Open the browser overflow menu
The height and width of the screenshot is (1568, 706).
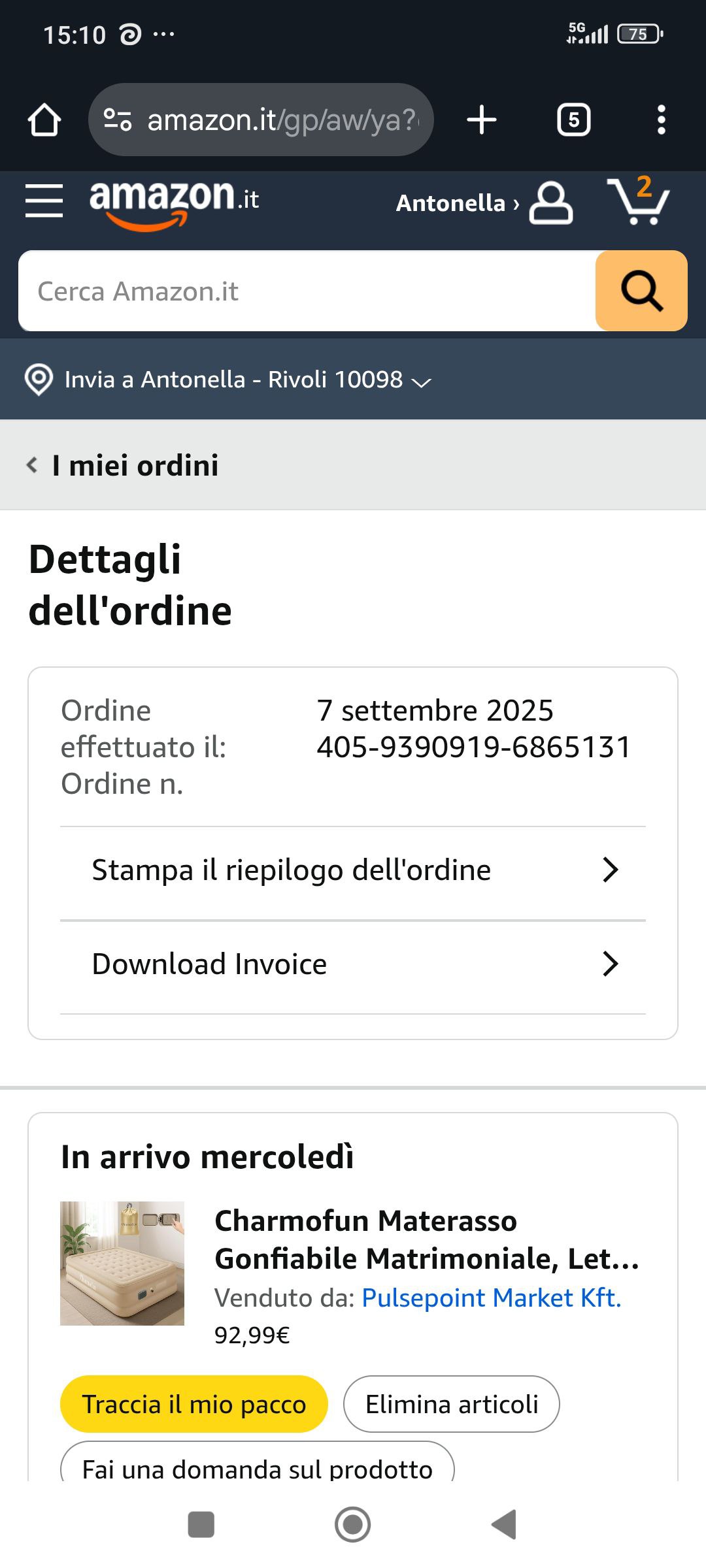(x=661, y=120)
